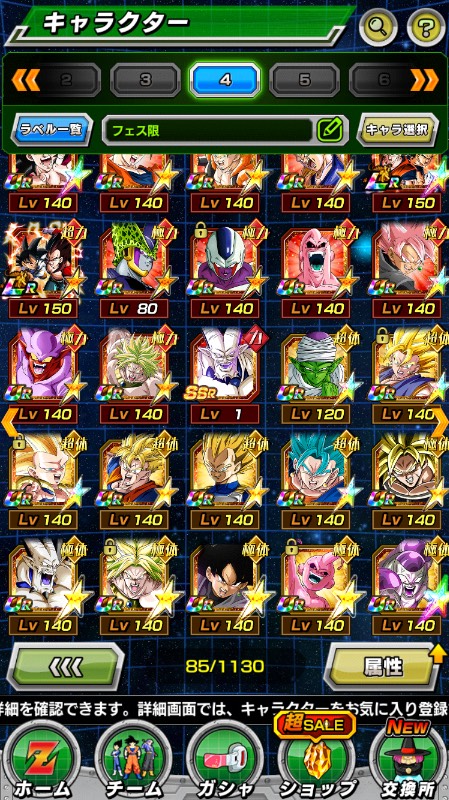Tap the orange next-page arrow at right edge
449x800 pixels.
[440, 421]
